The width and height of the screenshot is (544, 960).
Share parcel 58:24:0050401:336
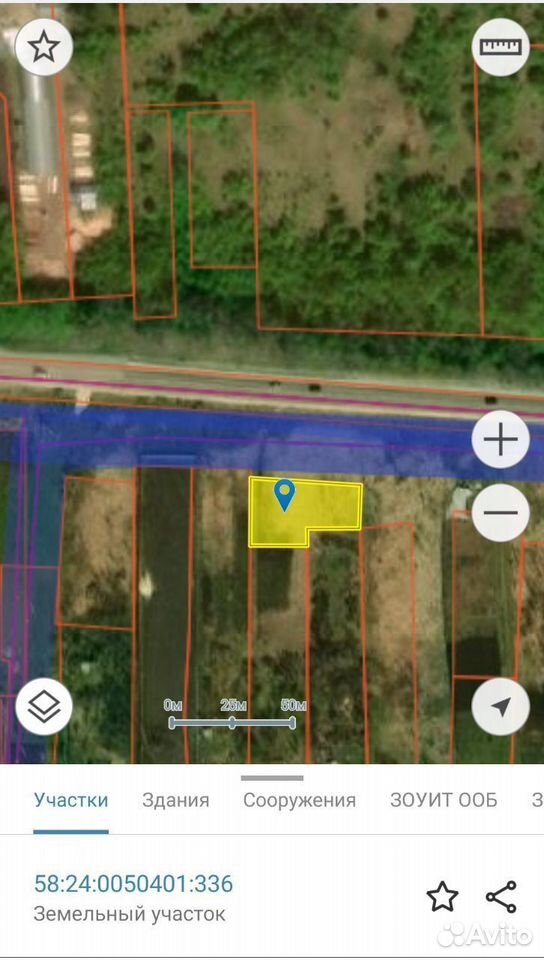click(x=501, y=897)
